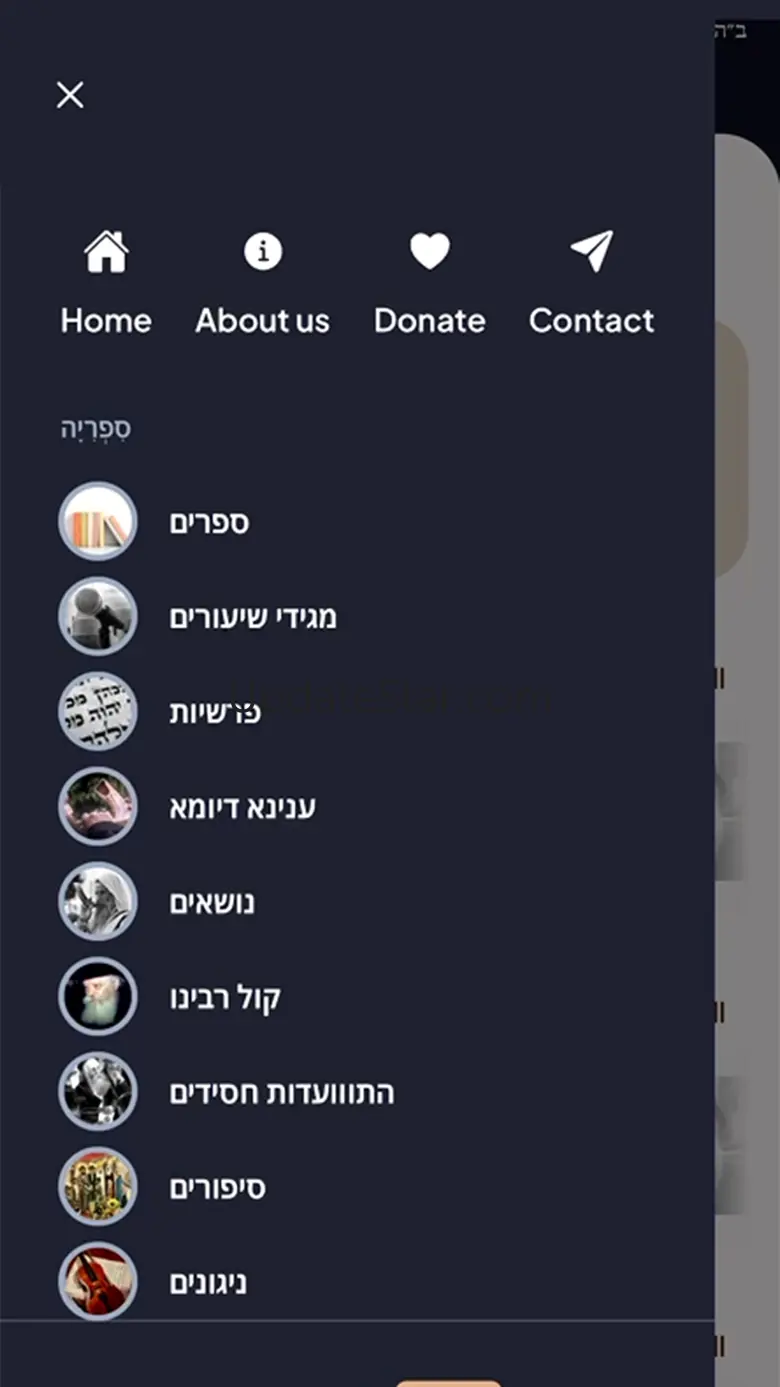Close the side drawer menu
The image size is (780, 1387).
pyautogui.click(x=70, y=95)
